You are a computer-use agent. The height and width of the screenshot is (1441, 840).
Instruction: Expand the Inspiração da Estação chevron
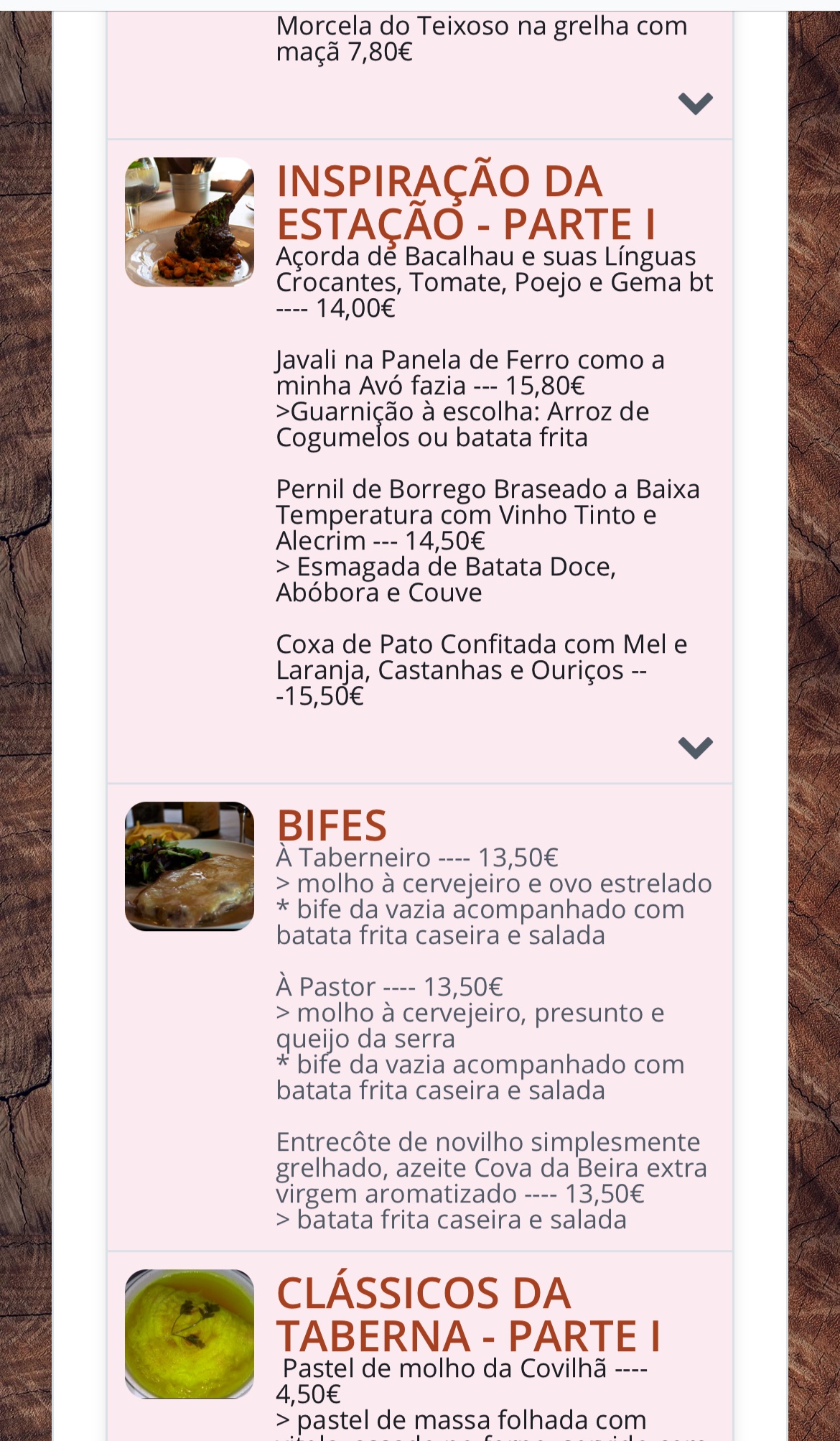coord(695,747)
